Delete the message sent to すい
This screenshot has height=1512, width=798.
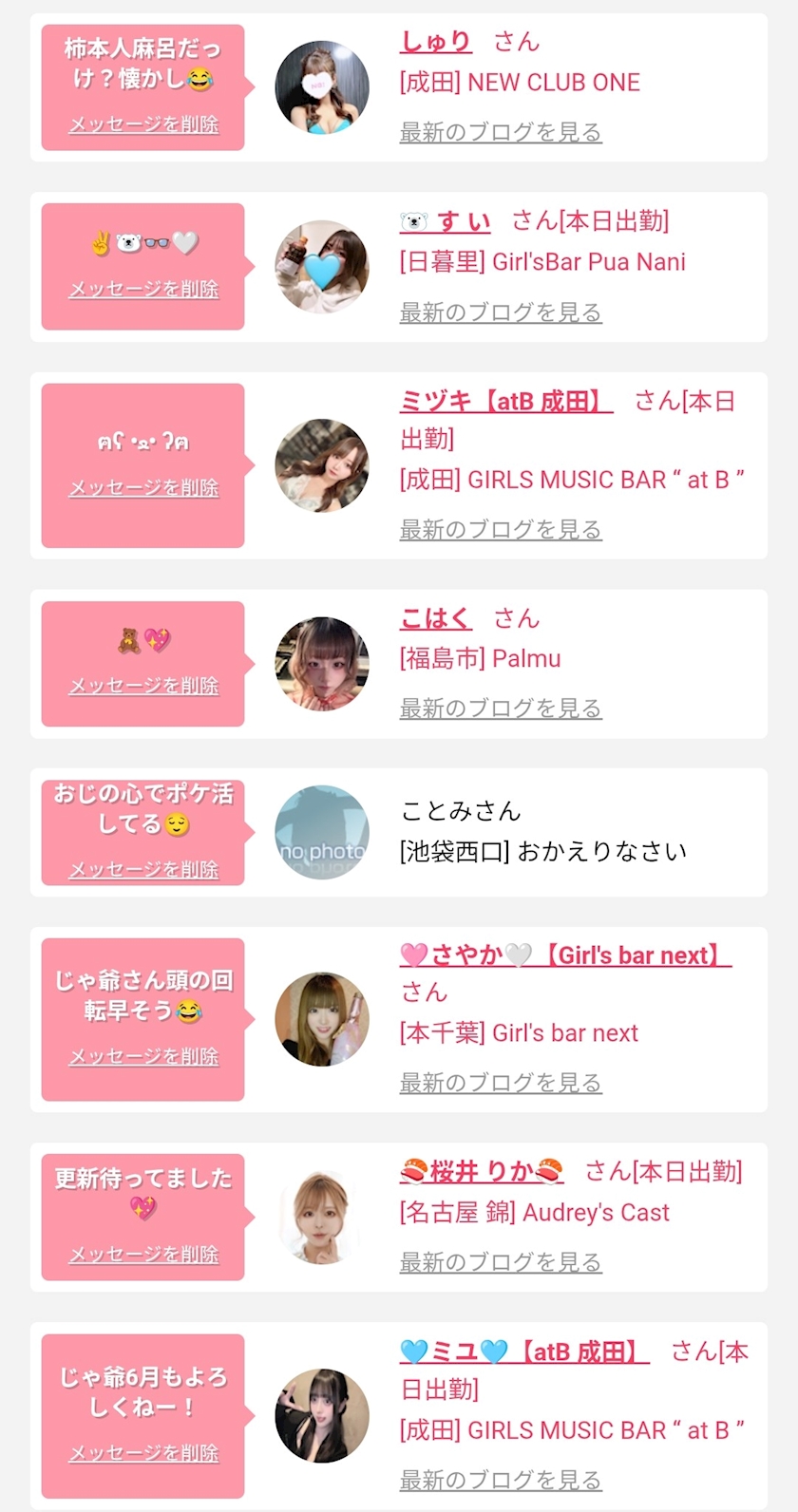coord(143,289)
